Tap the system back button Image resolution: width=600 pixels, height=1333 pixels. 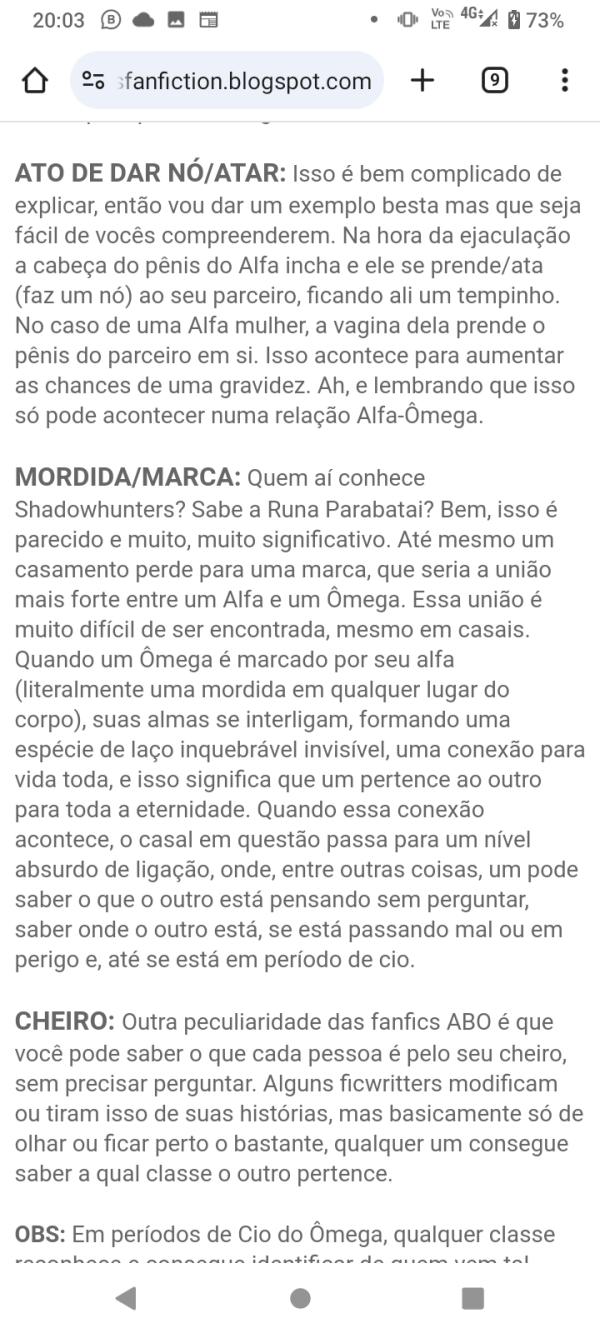(126, 1298)
